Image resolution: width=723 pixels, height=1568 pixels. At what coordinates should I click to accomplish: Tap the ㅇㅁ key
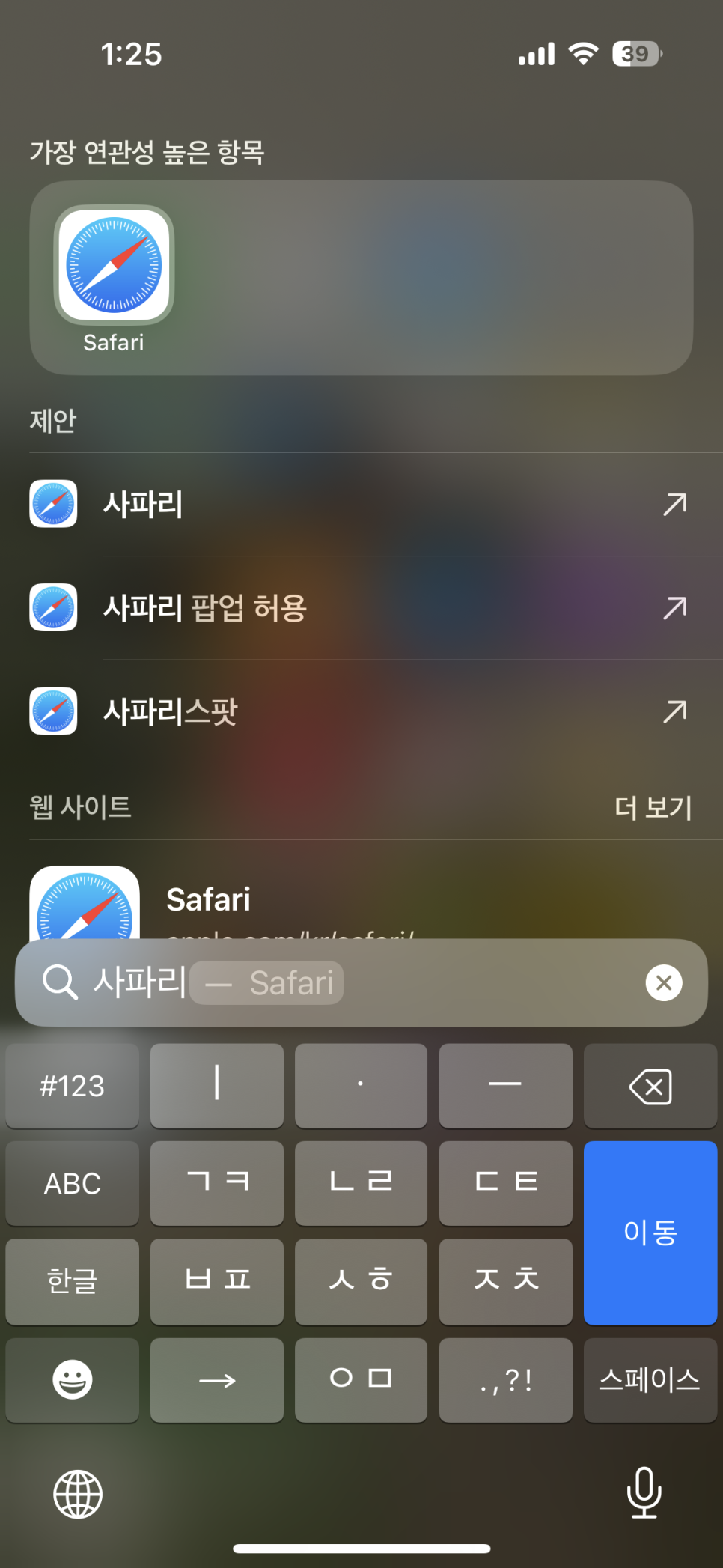click(361, 1379)
